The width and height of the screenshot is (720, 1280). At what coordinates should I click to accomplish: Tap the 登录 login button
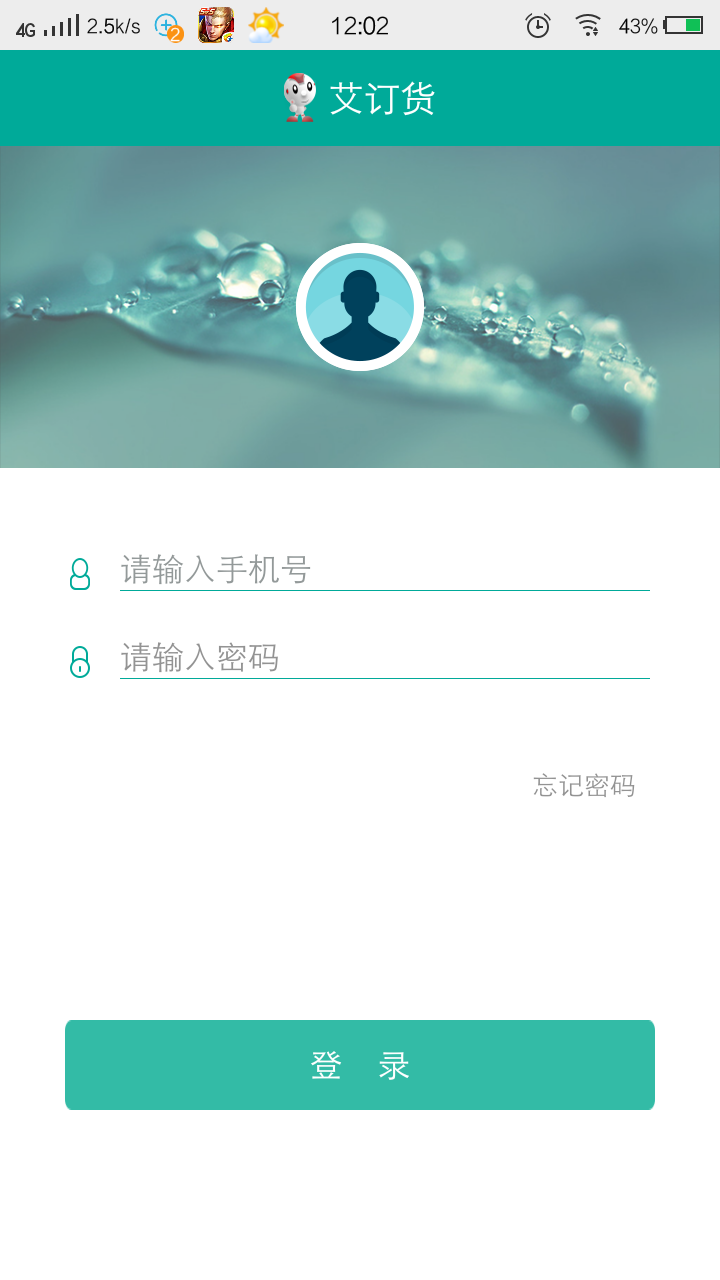(360, 1065)
